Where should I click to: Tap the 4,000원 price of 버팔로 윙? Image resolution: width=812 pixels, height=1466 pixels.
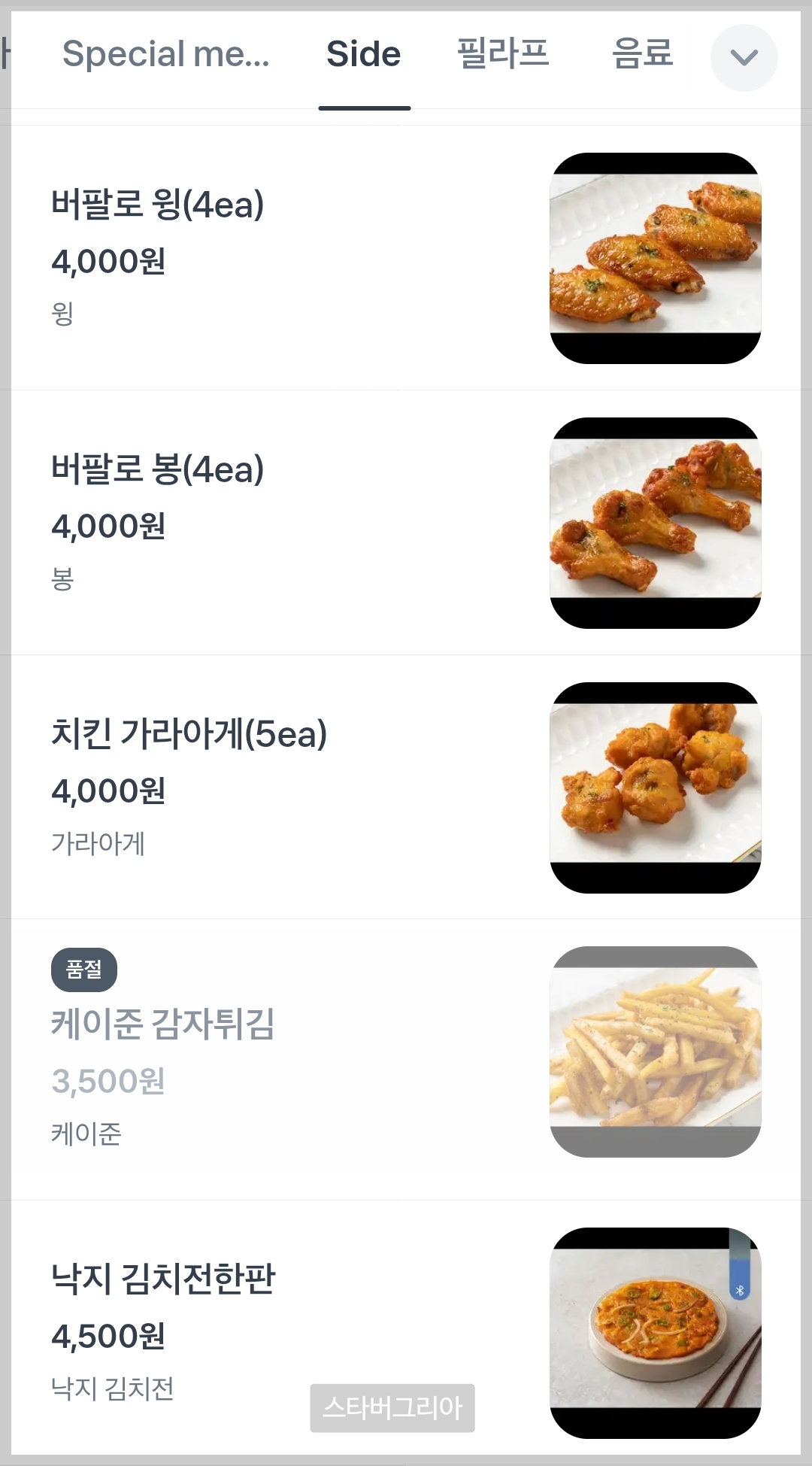(x=110, y=263)
